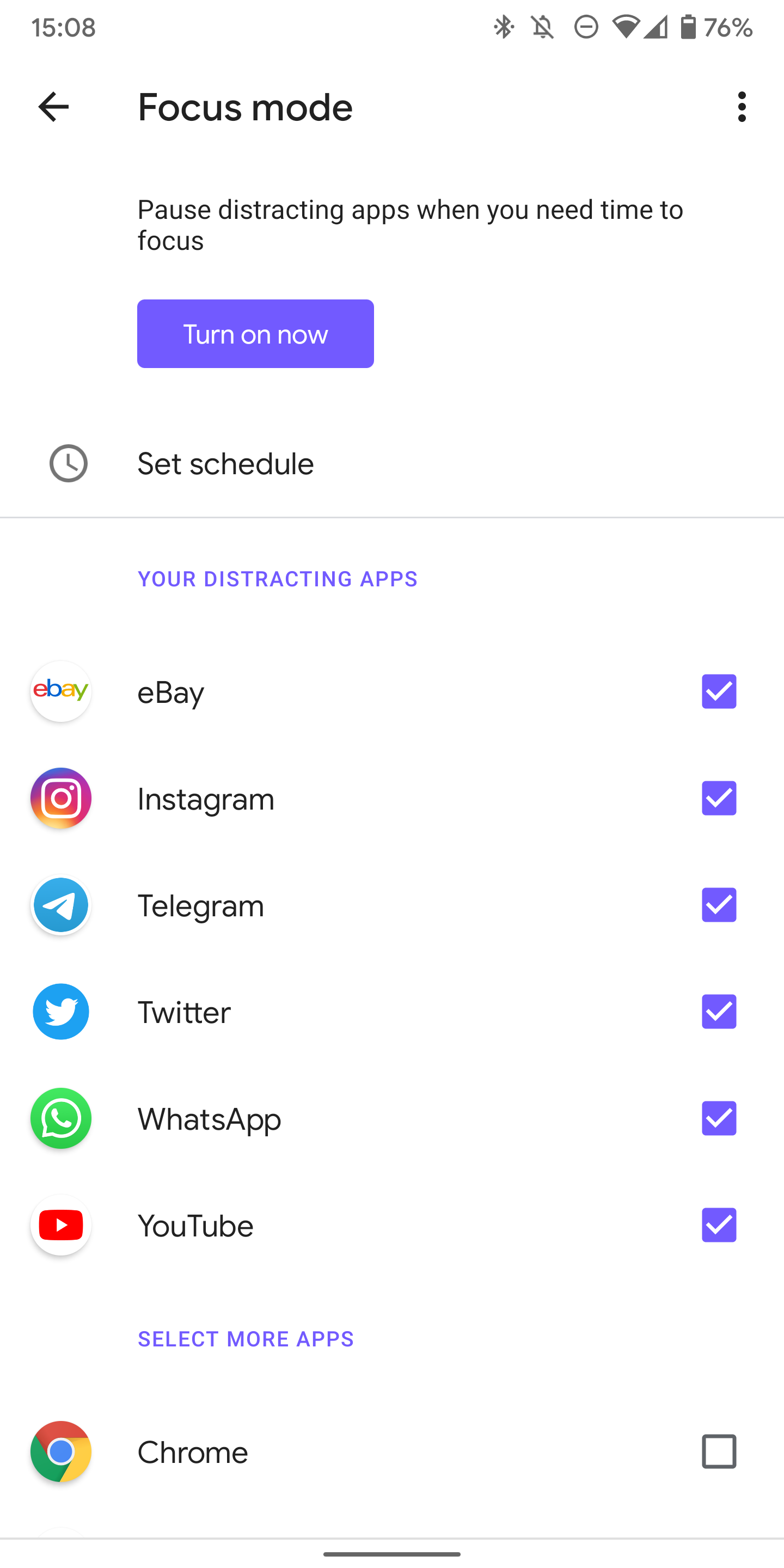Uncheck the eBay checkbox
The width and height of the screenshot is (784, 1568).
pyautogui.click(x=719, y=691)
